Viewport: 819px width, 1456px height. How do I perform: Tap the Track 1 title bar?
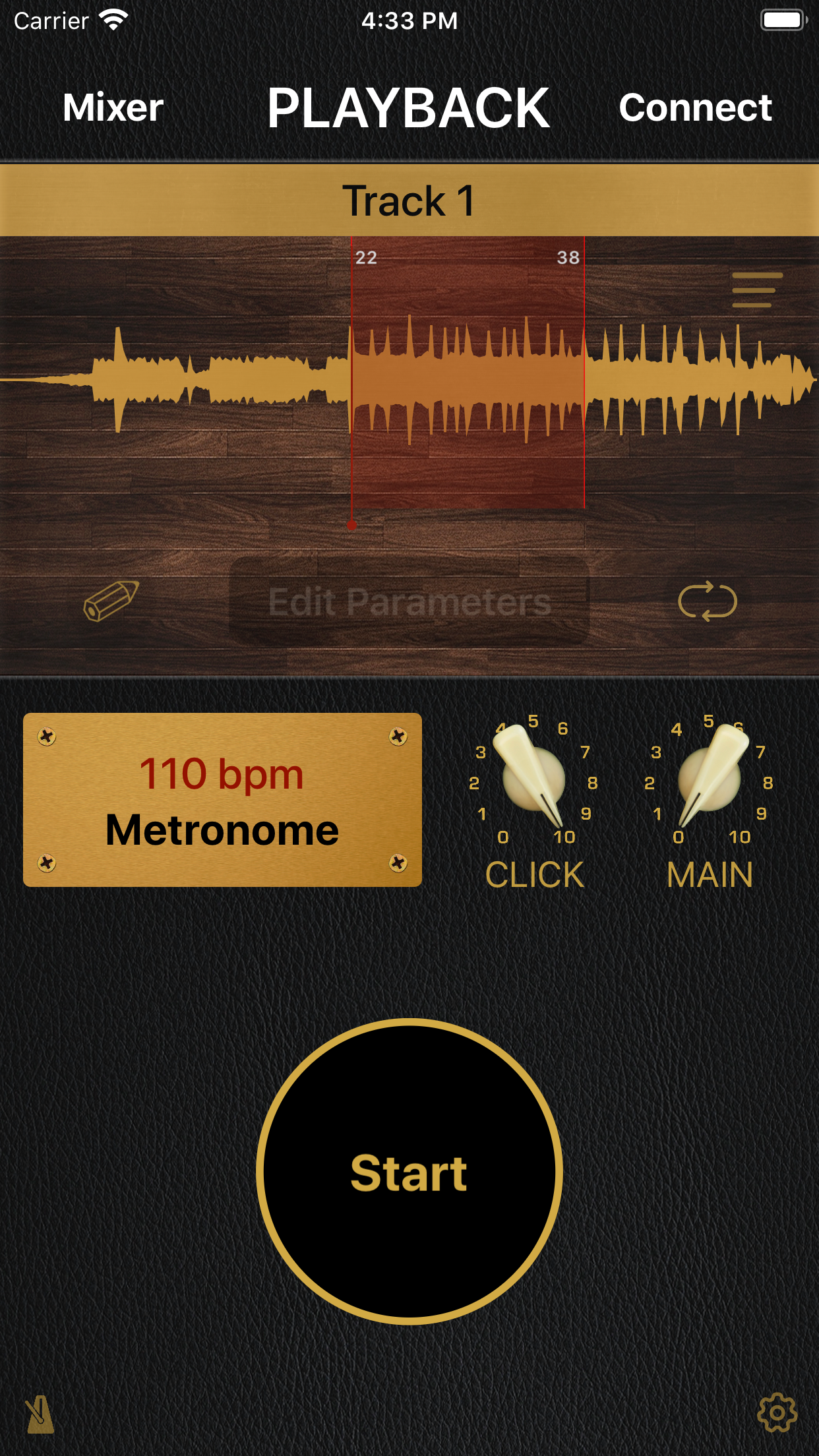(x=409, y=200)
